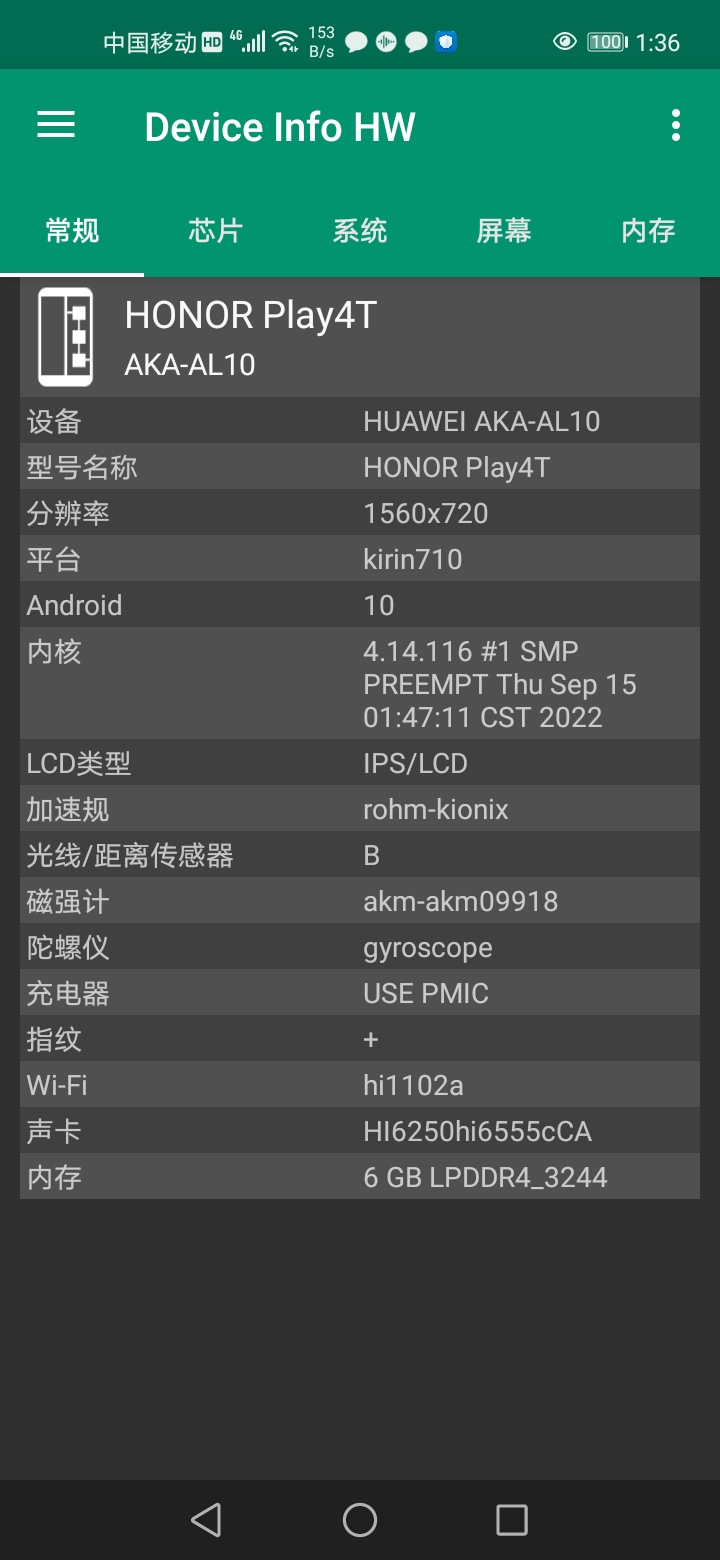The image size is (720, 1560).
Task: Tap the home circle button
Action: (359, 1519)
